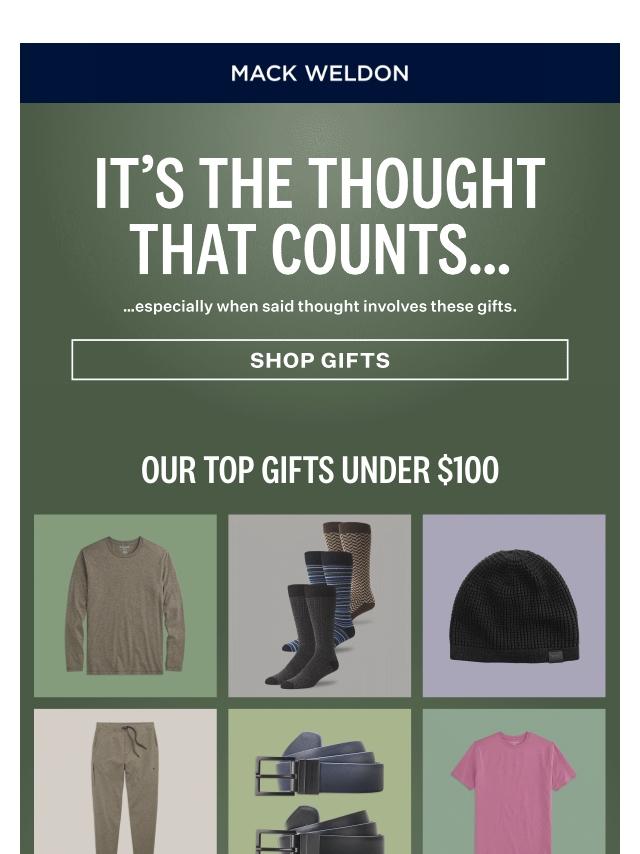Viewport: 640px width, 854px height.
Task: Open the leather belts product tile
Action: pos(319,782)
